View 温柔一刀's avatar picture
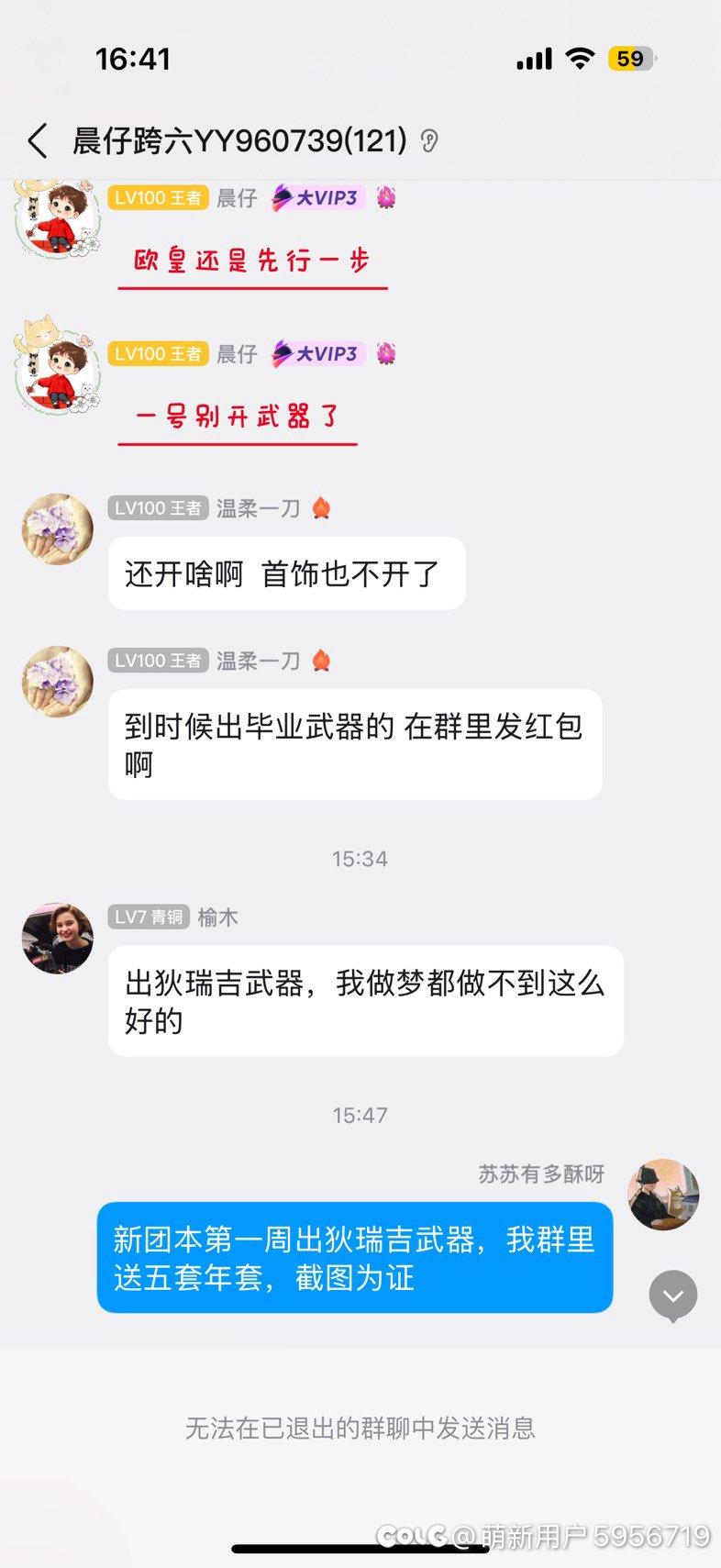This screenshot has height=1568, width=721. [x=57, y=529]
